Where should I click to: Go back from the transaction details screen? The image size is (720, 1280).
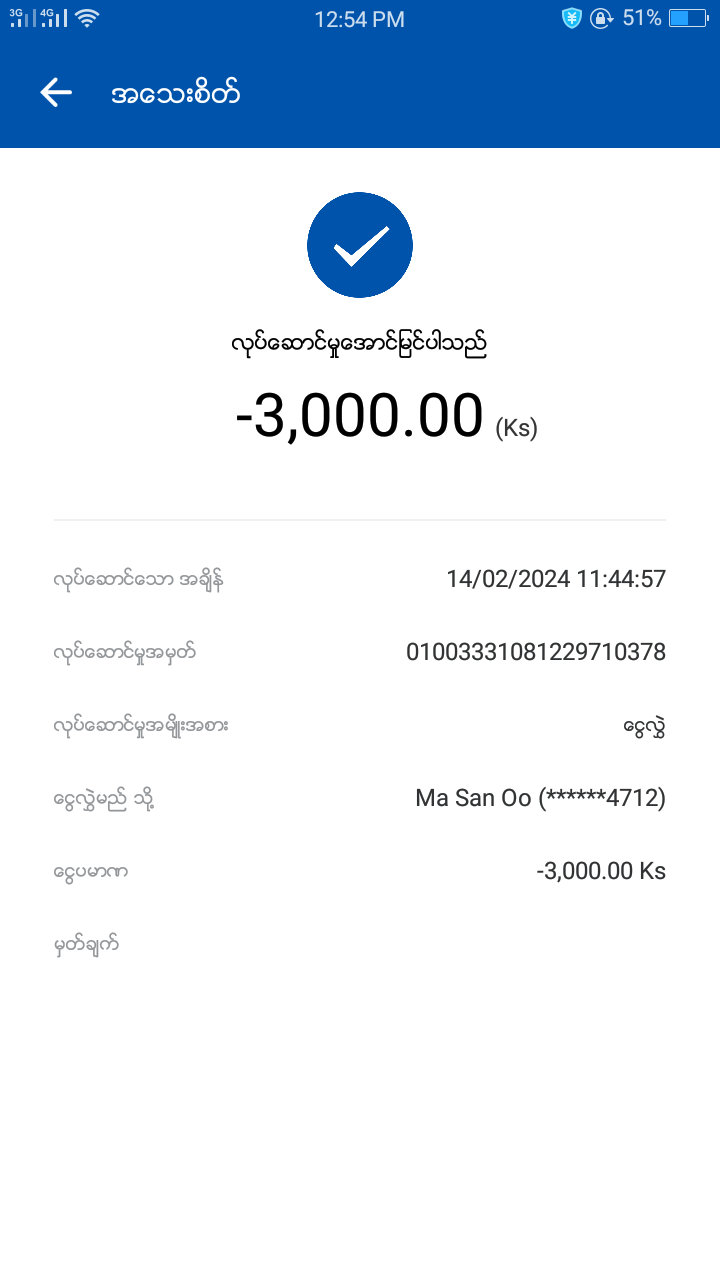point(56,93)
